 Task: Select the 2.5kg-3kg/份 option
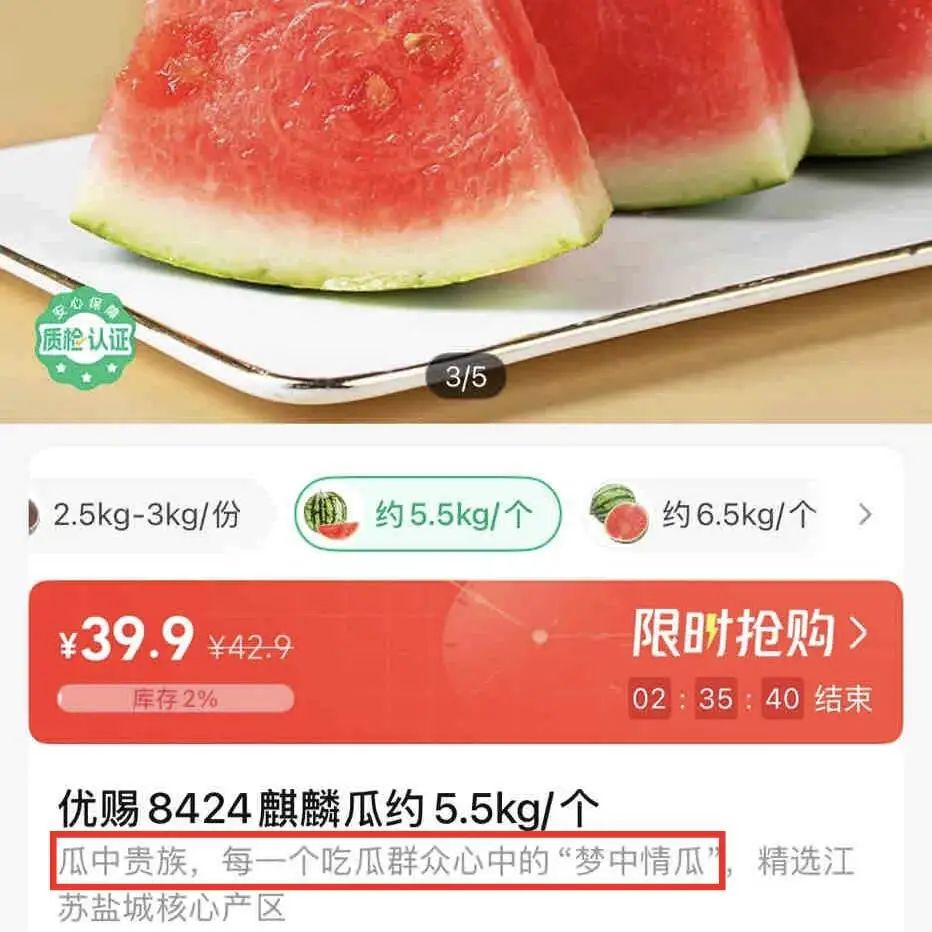(x=146, y=516)
